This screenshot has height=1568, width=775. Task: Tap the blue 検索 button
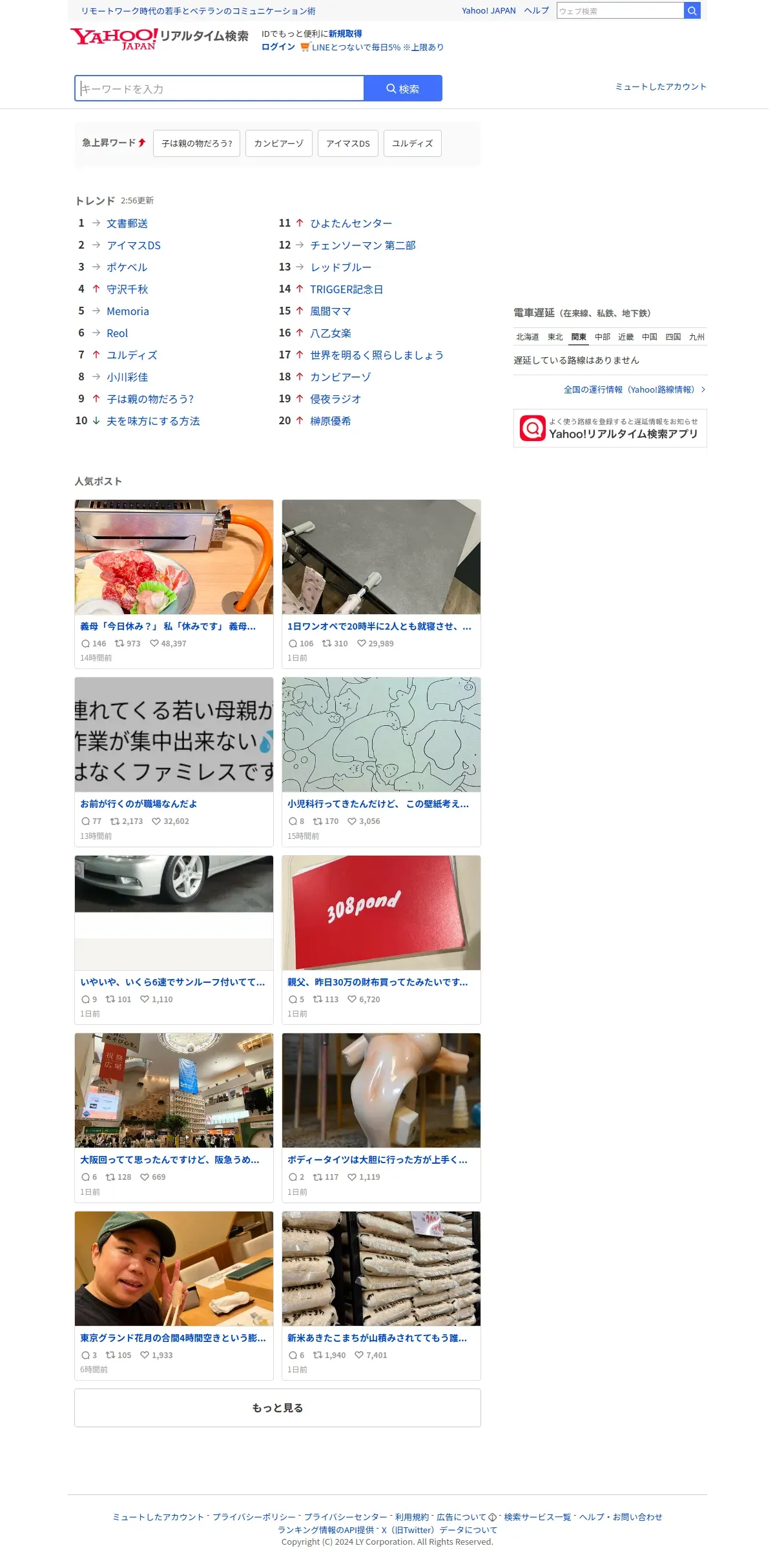[x=403, y=88]
